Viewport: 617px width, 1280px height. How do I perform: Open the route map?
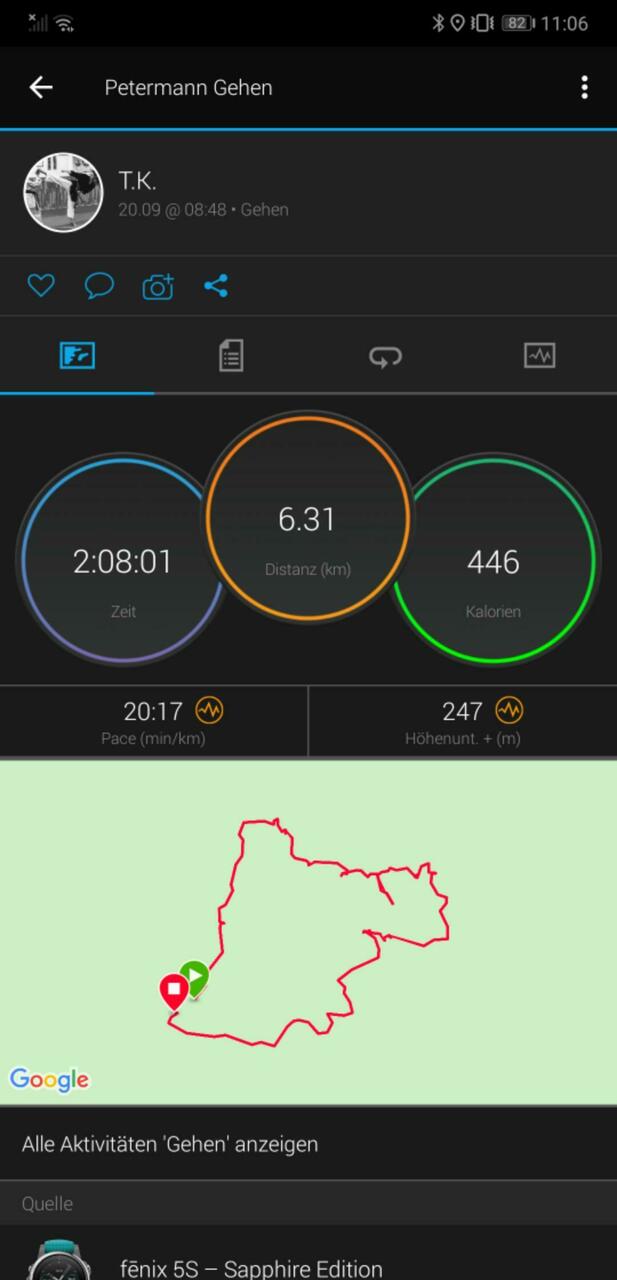pos(308,930)
